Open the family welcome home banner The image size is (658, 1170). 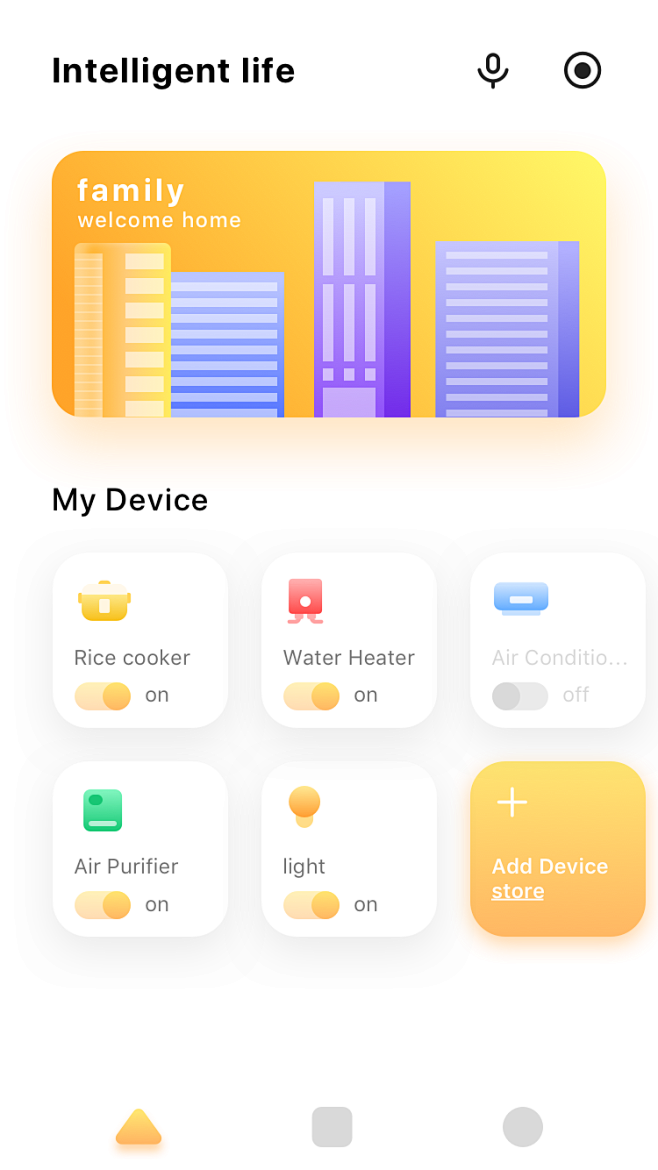click(328, 284)
